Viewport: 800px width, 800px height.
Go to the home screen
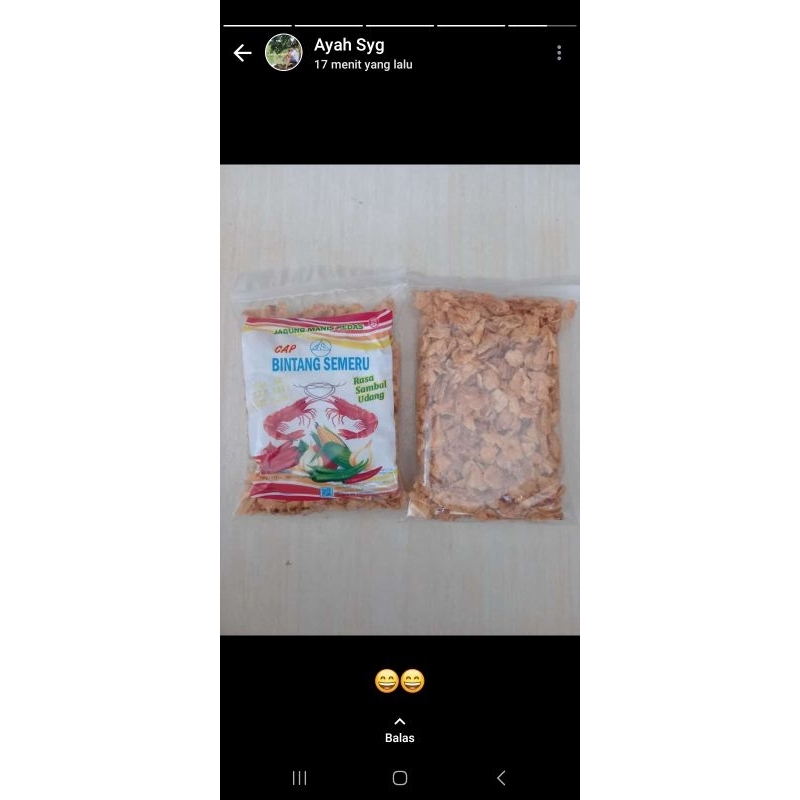click(x=400, y=778)
